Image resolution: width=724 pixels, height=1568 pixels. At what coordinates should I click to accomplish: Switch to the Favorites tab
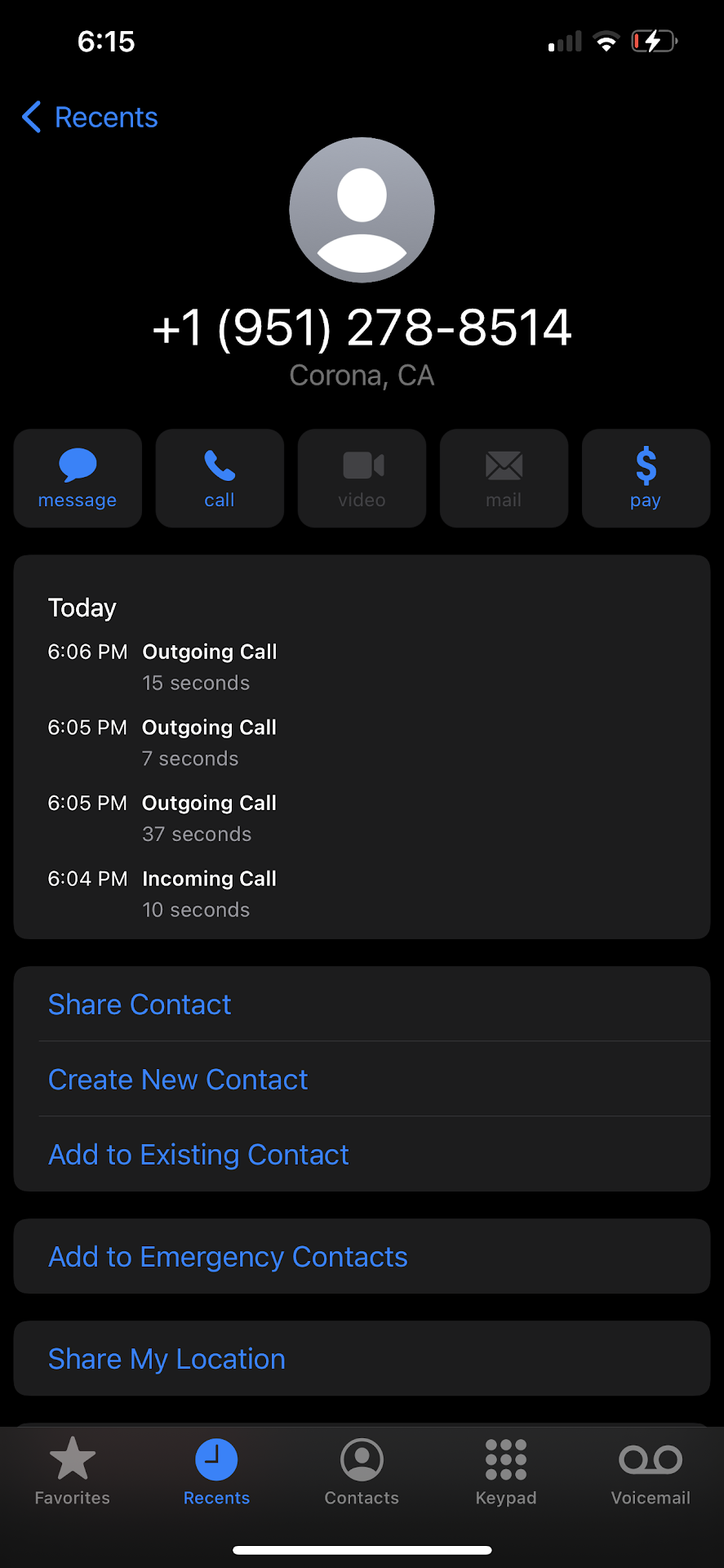coord(73,1472)
